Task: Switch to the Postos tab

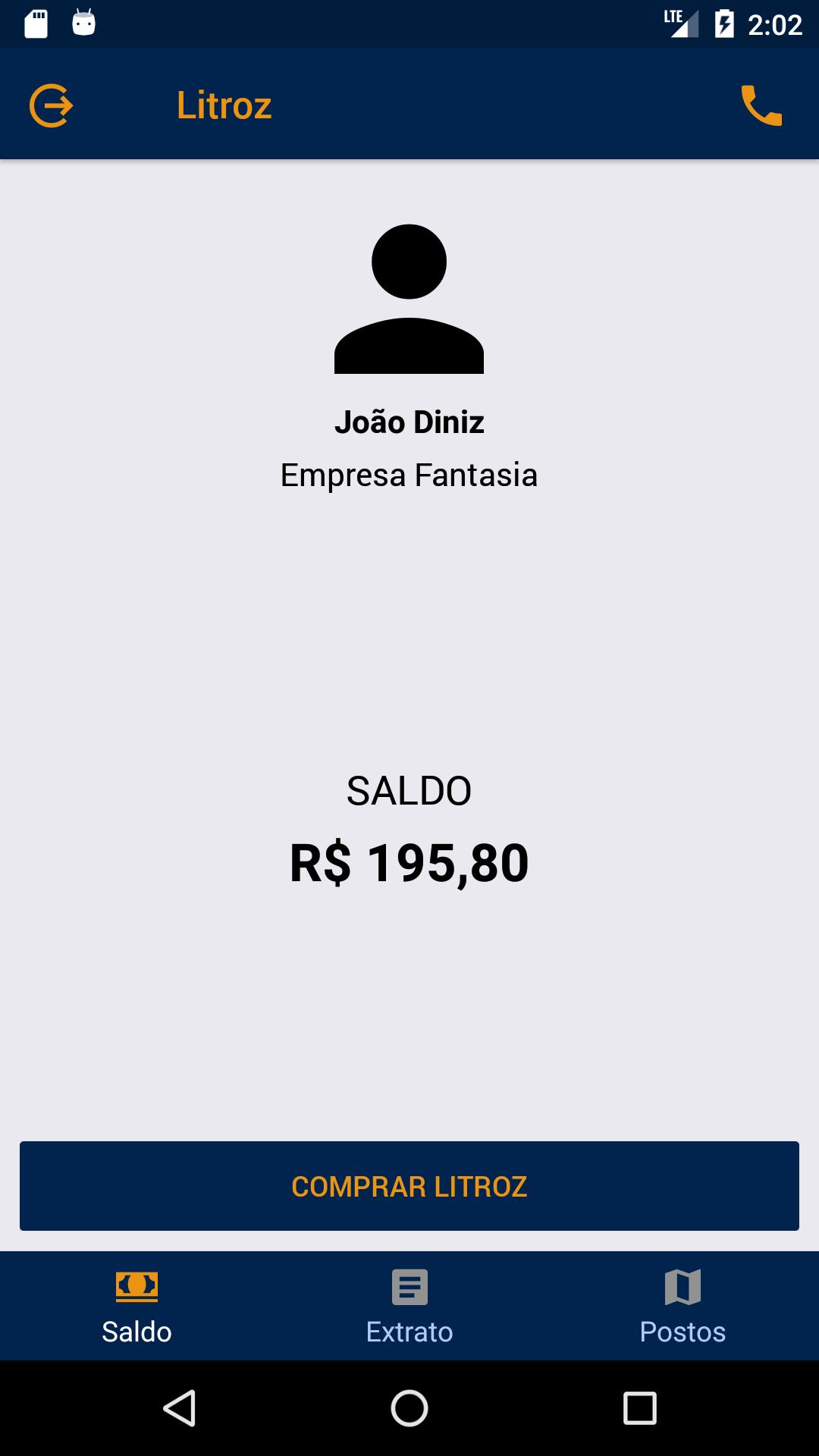Action: click(x=682, y=1306)
